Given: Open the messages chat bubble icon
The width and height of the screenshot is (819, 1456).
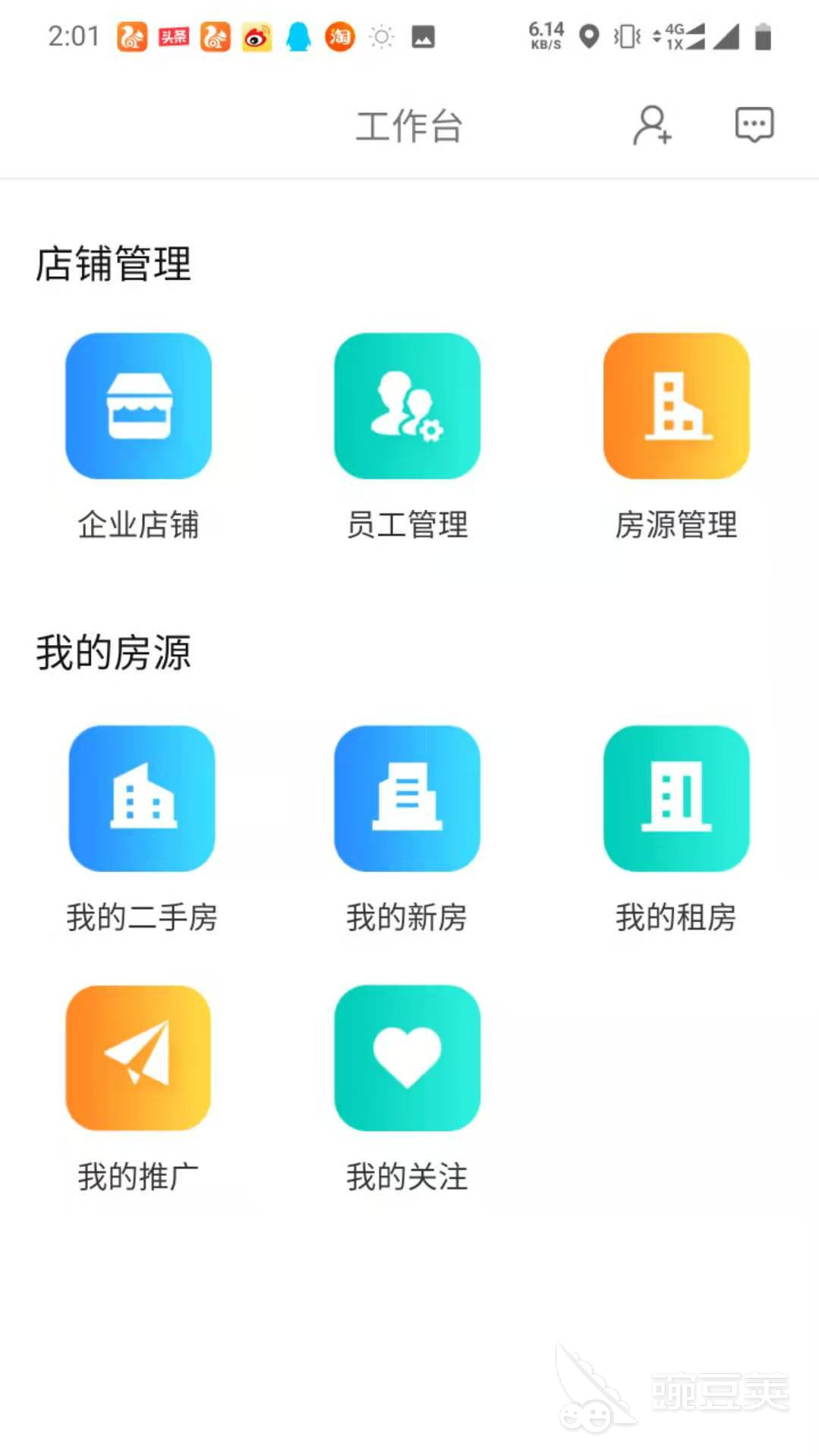Looking at the screenshot, I should 754,125.
